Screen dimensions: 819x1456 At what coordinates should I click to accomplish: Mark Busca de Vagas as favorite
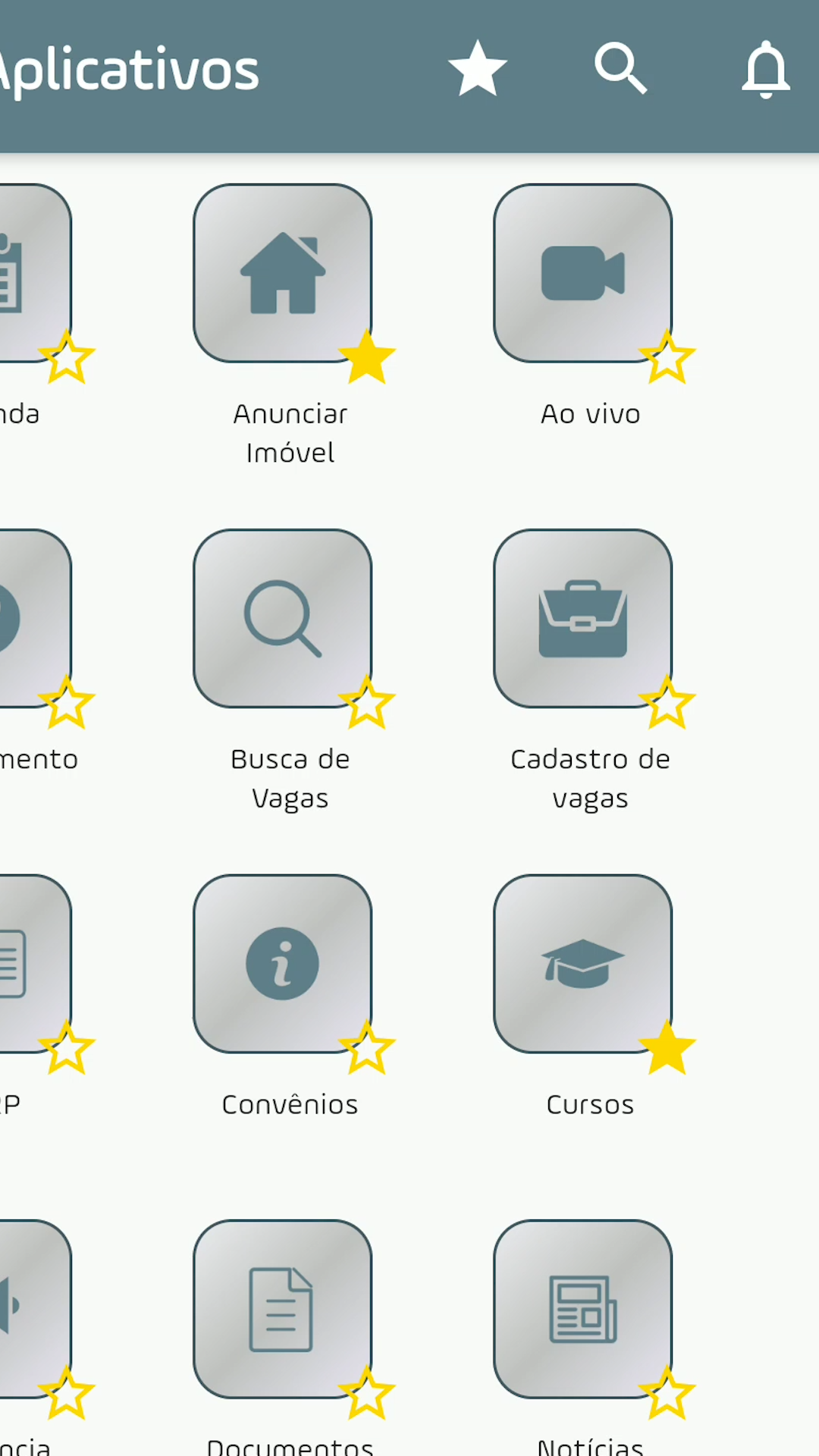[367, 703]
